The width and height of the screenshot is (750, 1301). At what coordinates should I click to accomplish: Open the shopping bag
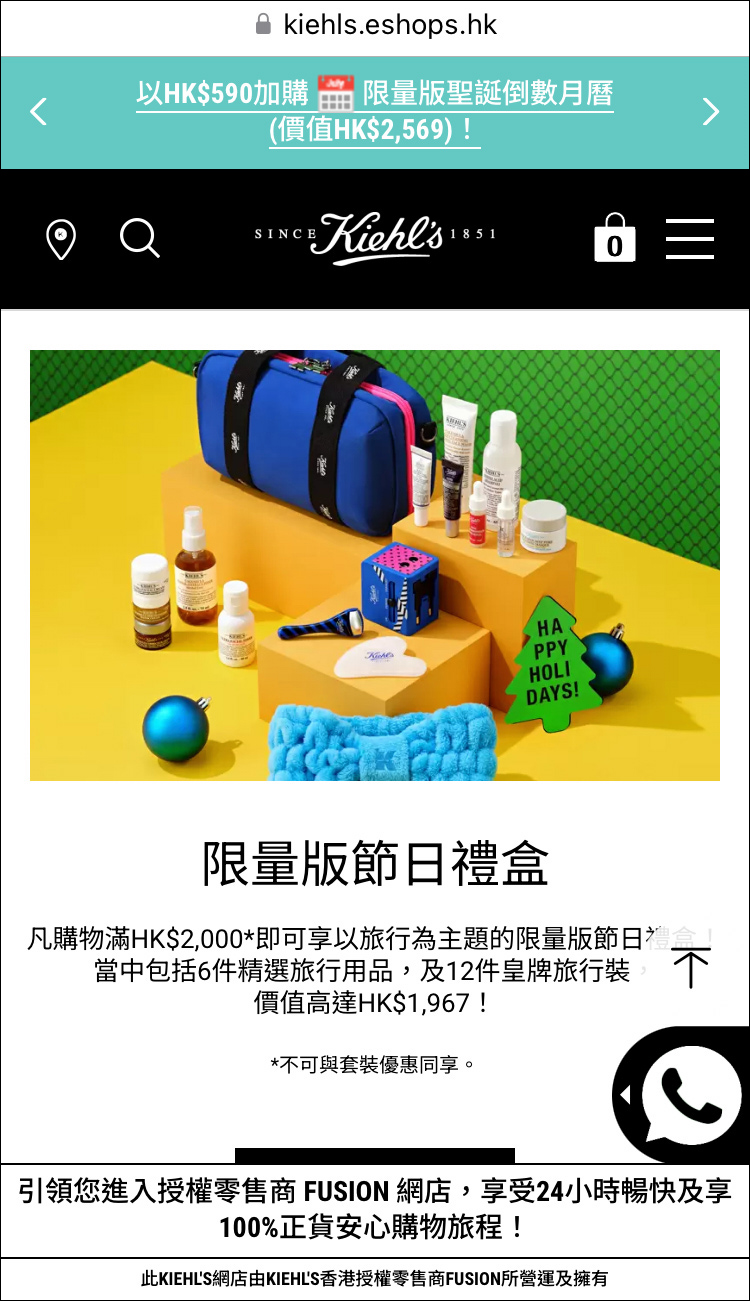[614, 239]
